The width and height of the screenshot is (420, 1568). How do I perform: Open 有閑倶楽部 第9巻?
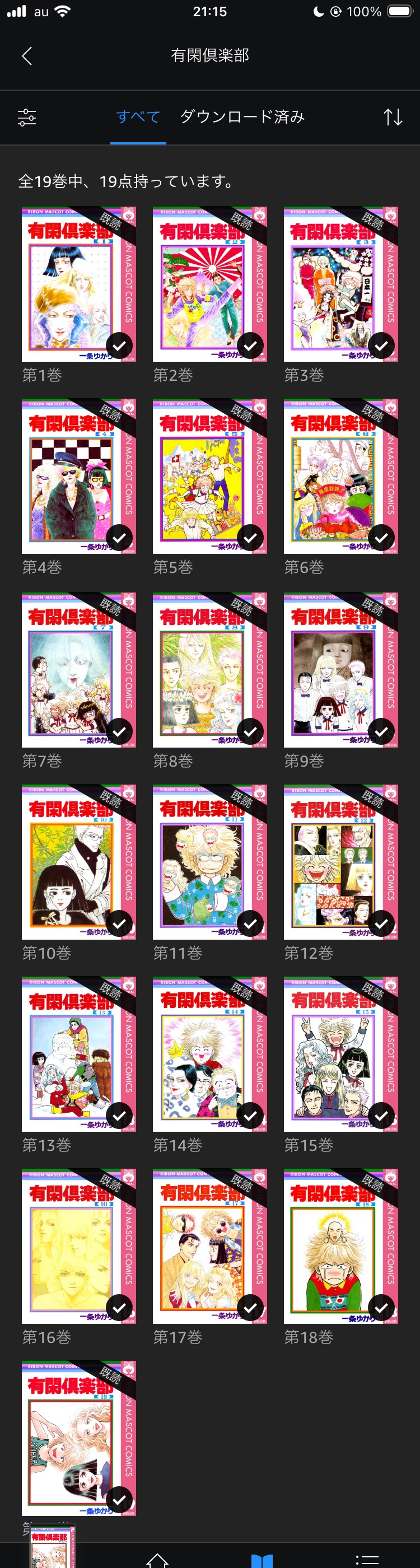(x=340, y=670)
